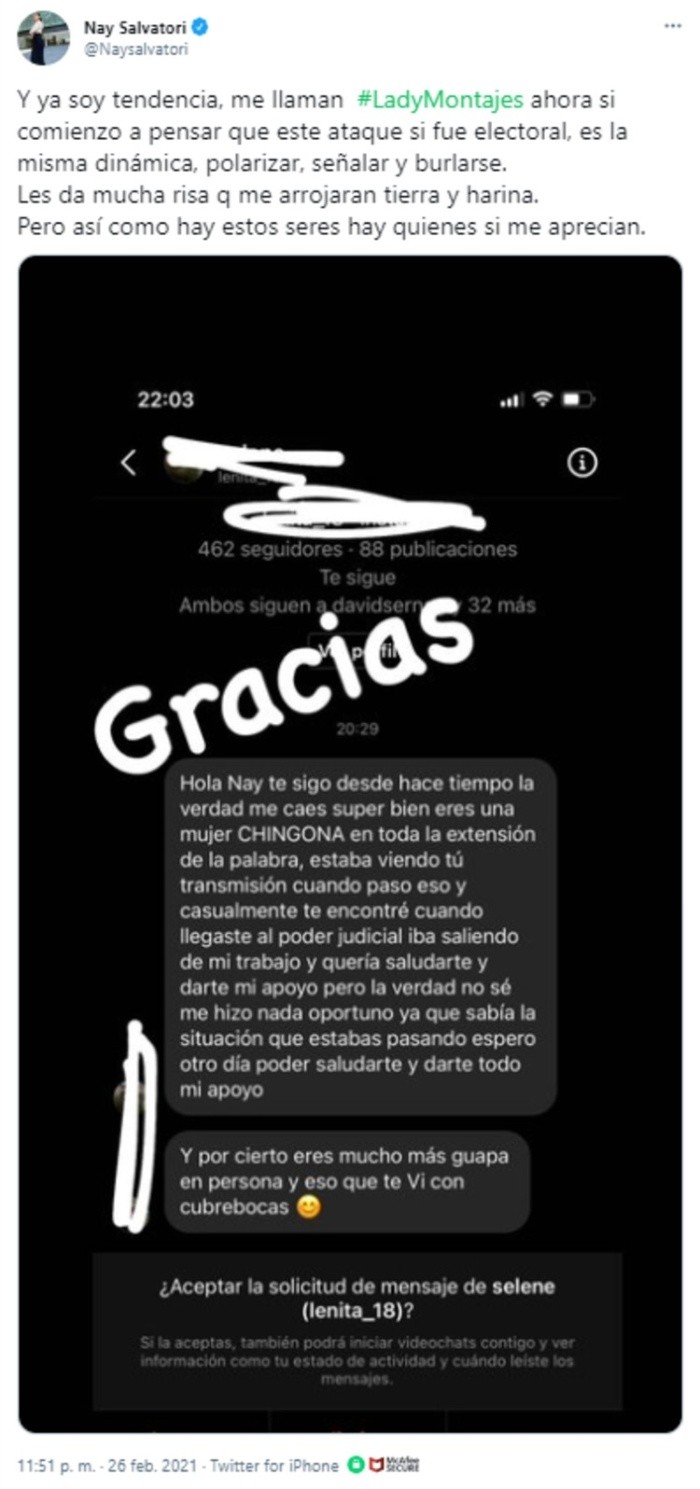Open Nay Salvatori's profile picture

(x=44, y=37)
